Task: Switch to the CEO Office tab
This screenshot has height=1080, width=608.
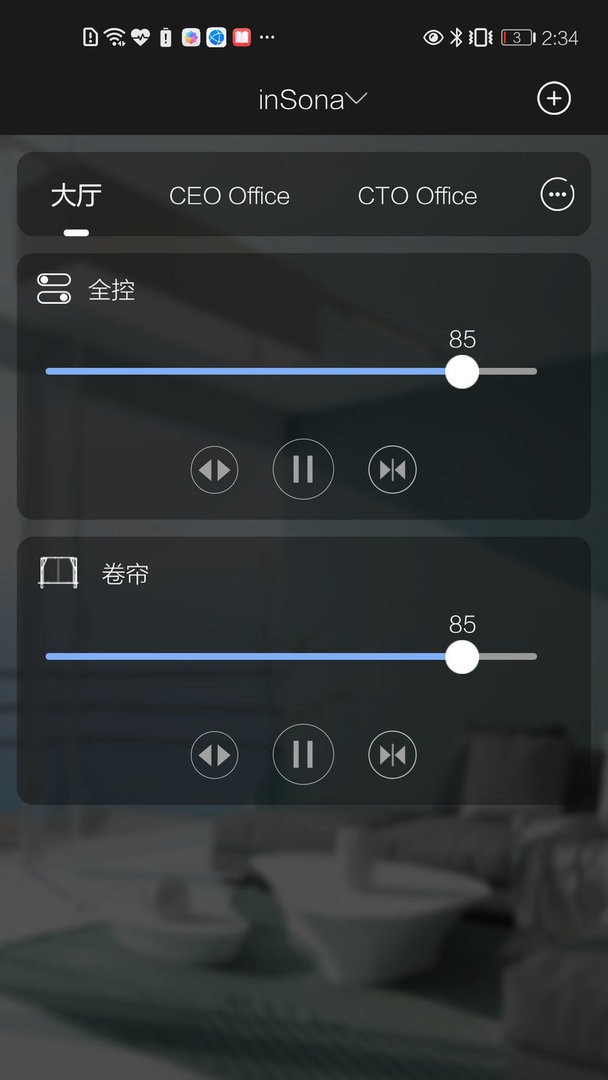Action: click(229, 196)
